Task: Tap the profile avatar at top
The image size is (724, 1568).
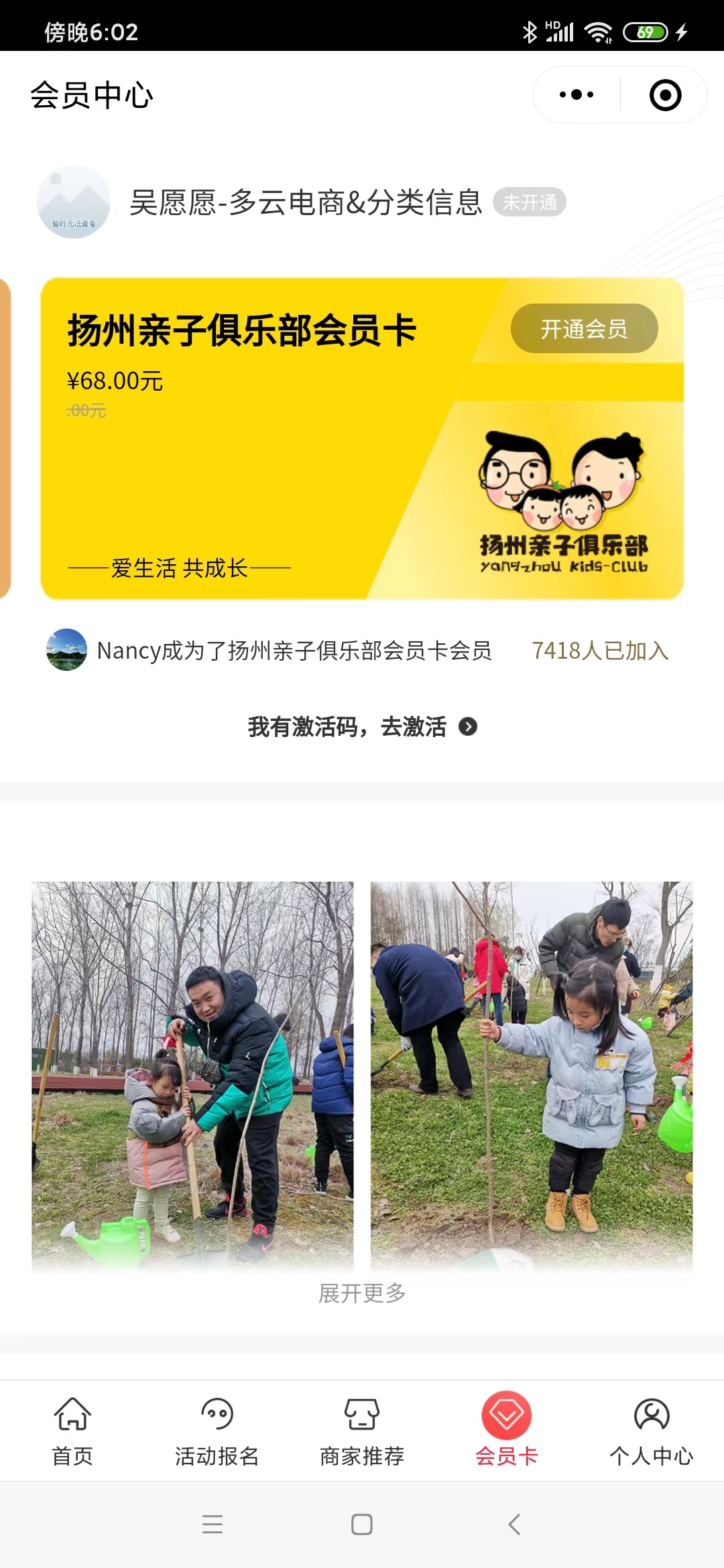Action: (x=74, y=202)
